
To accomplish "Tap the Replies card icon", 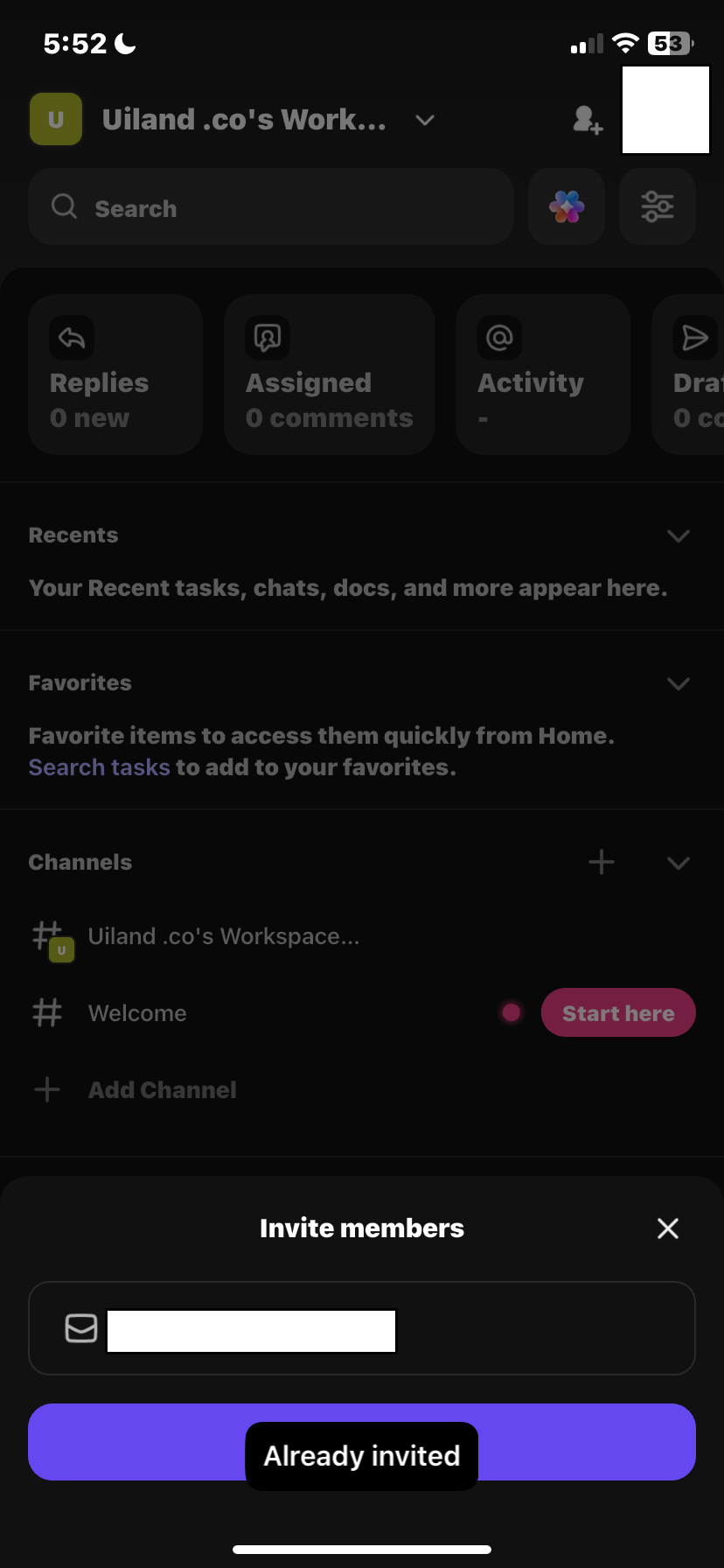I will 71,338.
